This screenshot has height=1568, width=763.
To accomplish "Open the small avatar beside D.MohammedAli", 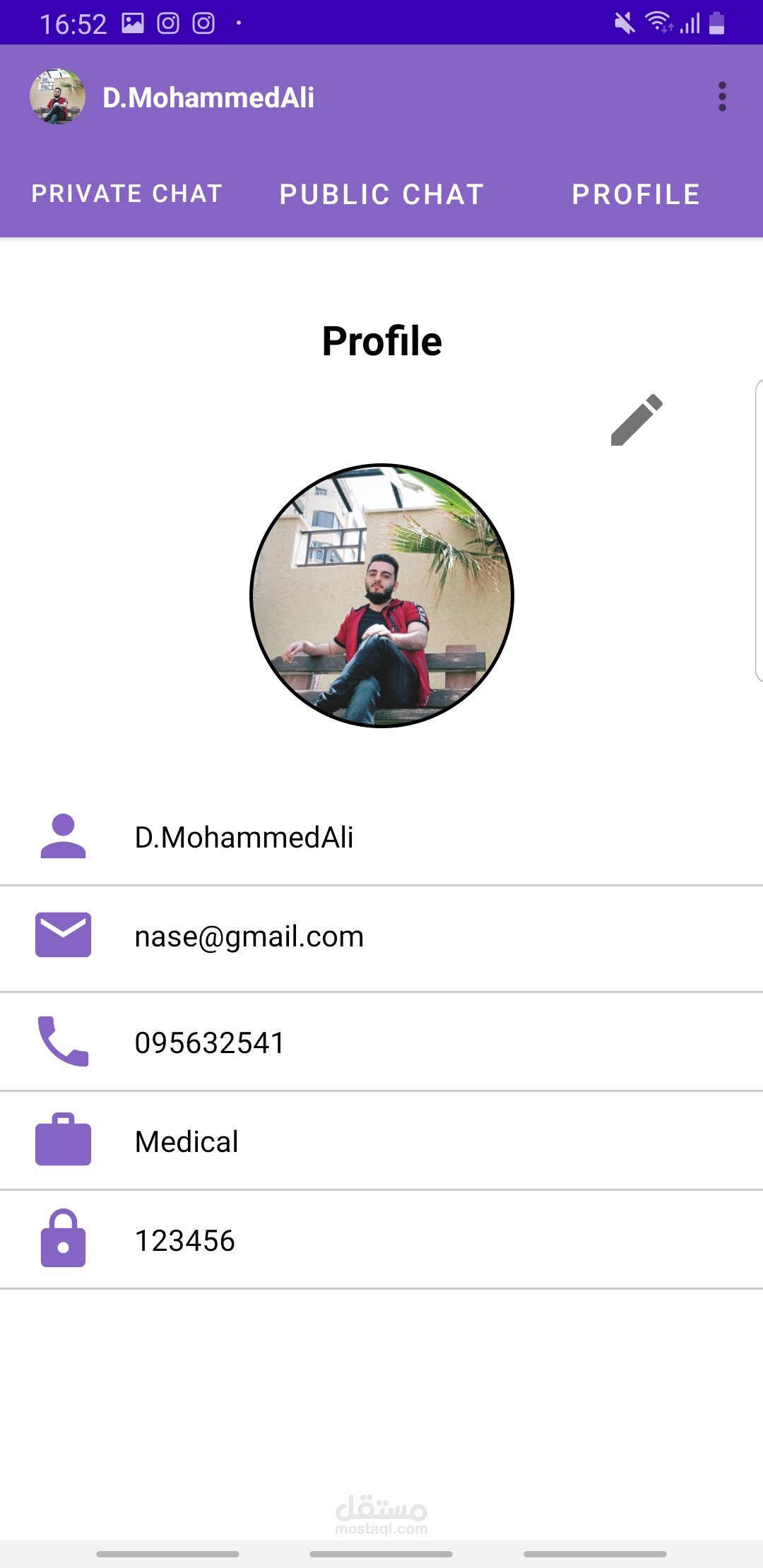I will click(x=57, y=97).
